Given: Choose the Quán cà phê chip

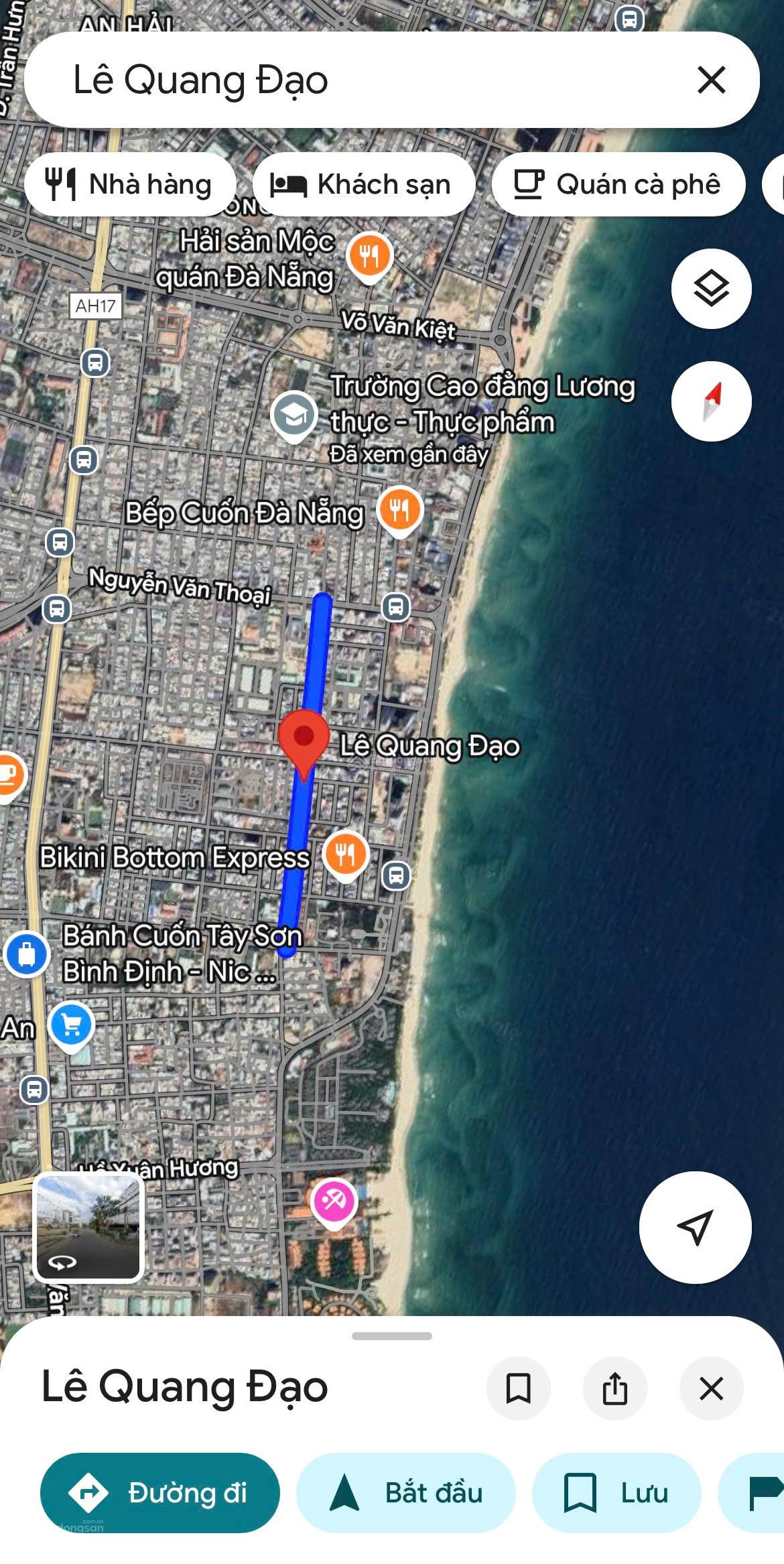Looking at the screenshot, I should click(x=618, y=184).
